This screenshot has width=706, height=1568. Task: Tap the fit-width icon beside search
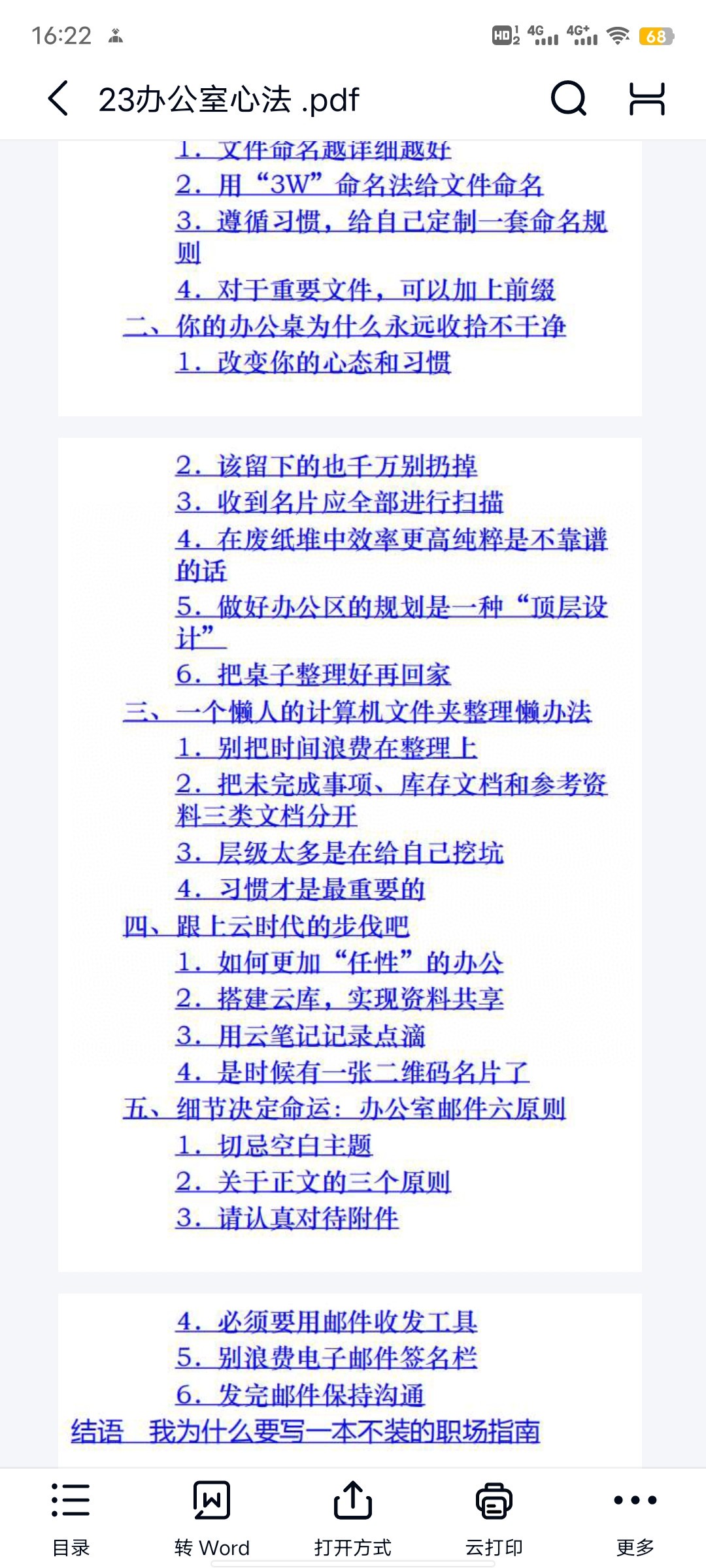[647, 99]
